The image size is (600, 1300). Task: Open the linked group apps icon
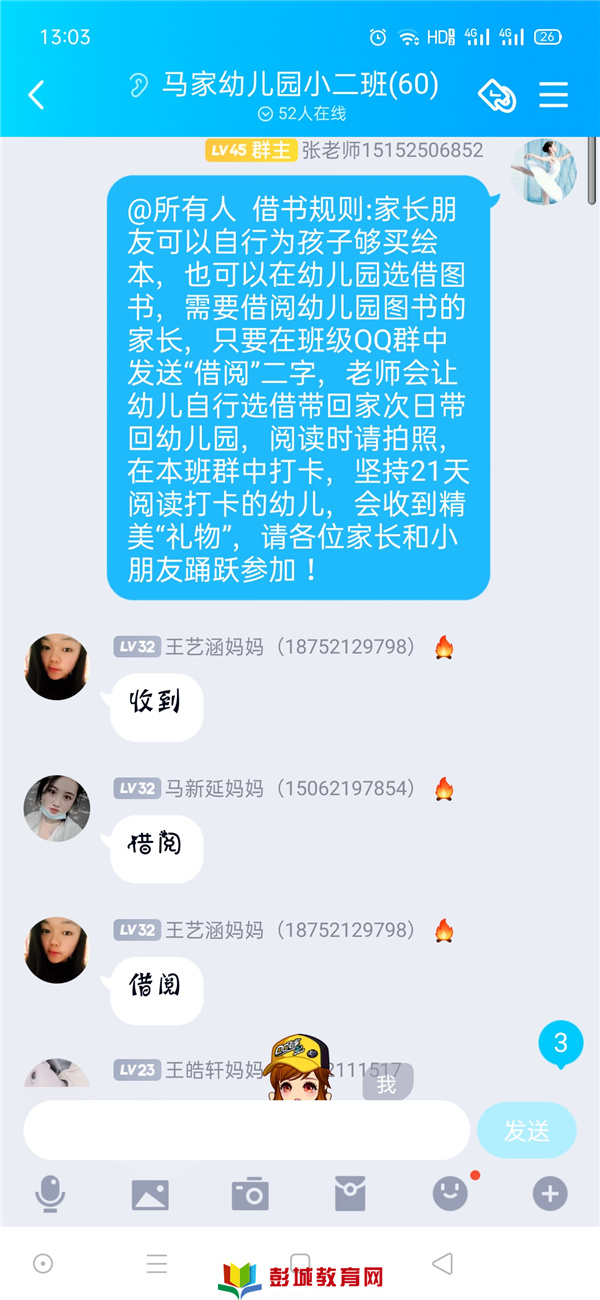pos(497,95)
